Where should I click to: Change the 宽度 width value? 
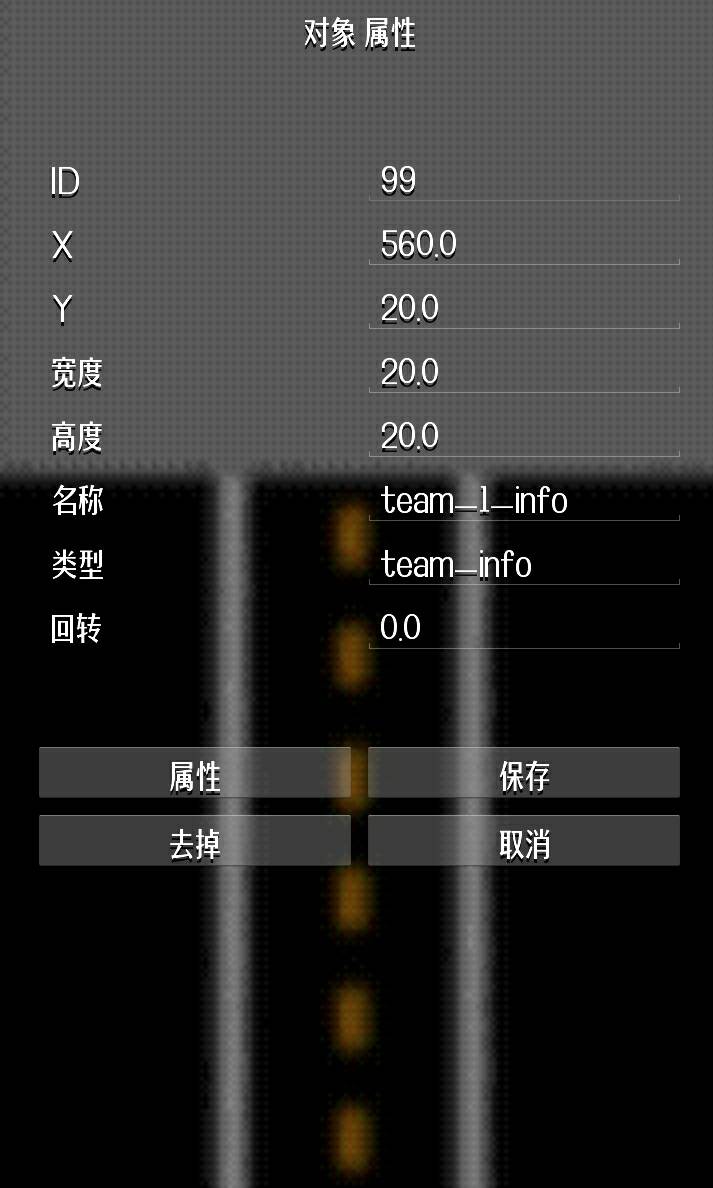(523, 372)
